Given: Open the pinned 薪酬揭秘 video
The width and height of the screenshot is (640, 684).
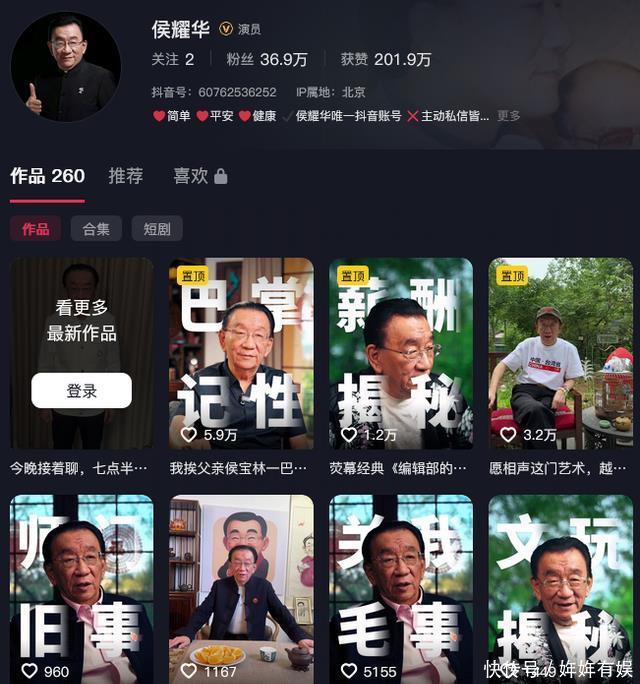Looking at the screenshot, I should (x=401, y=353).
